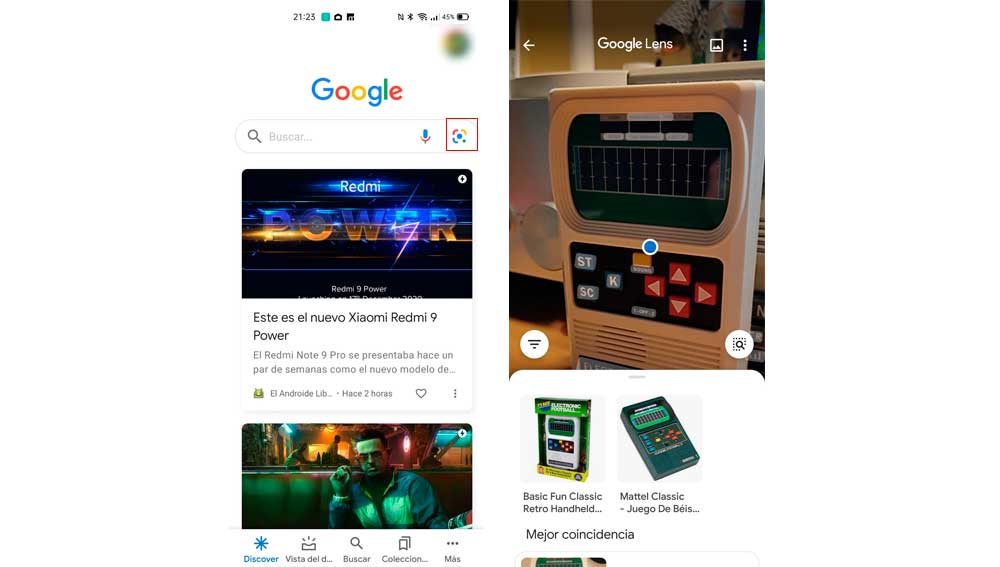
Task: Go to the Buscar tab
Action: point(356,549)
